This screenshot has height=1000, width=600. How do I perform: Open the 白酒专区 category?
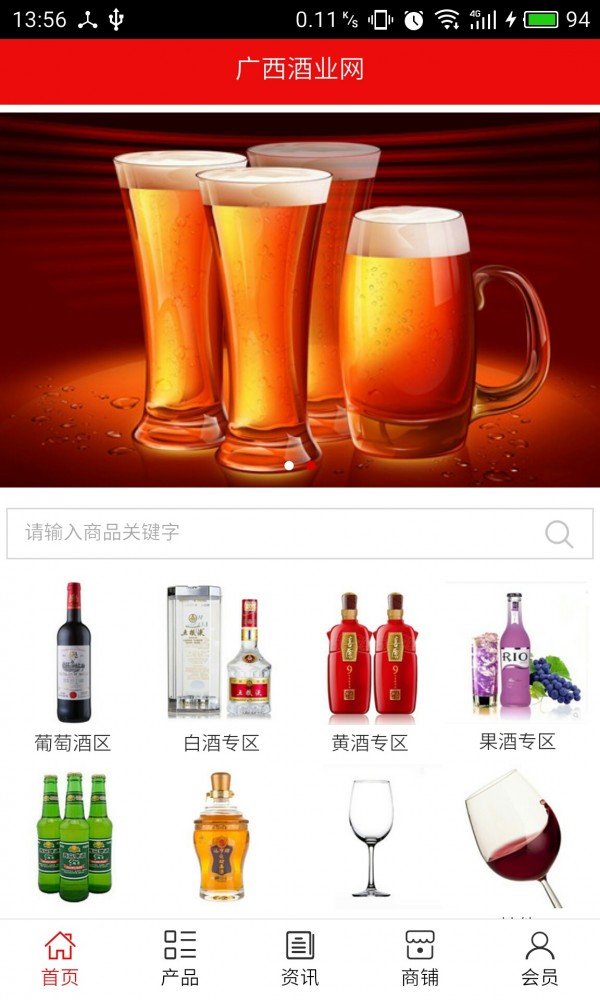pyautogui.click(x=221, y=665)
